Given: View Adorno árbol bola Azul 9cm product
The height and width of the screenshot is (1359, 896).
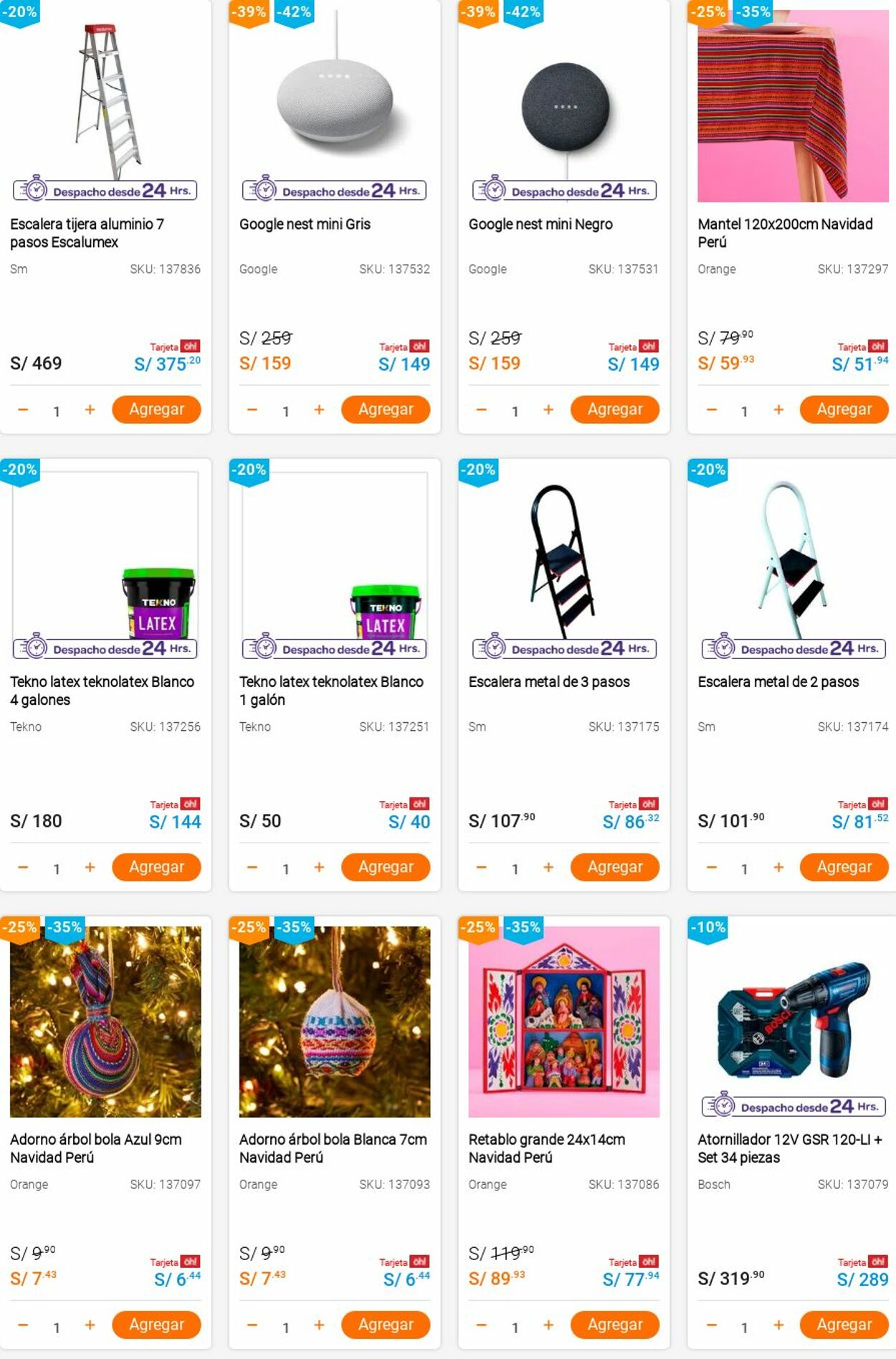Looking at the screenshot, I should 96,1147.
